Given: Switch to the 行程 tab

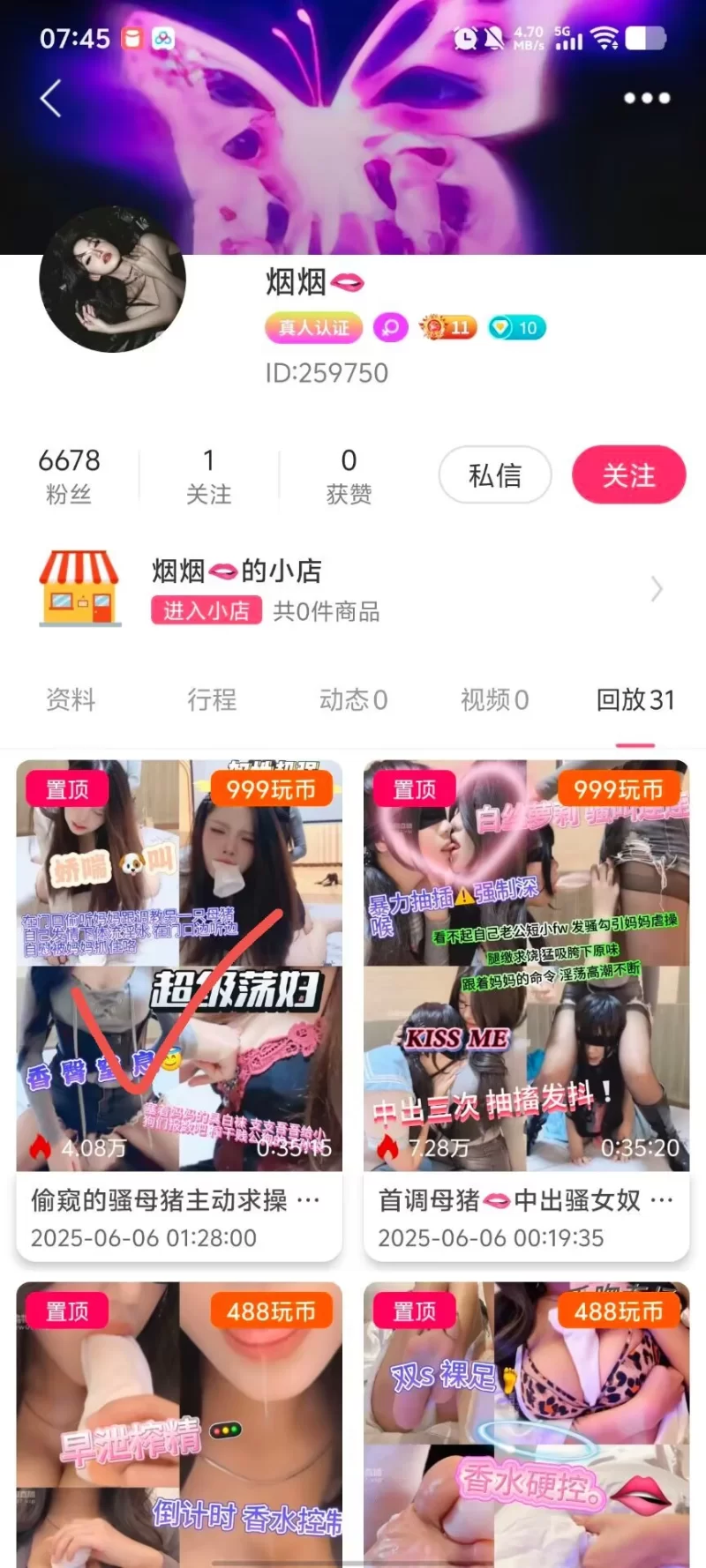Looking at the screenshot, I should pos(212,700).
